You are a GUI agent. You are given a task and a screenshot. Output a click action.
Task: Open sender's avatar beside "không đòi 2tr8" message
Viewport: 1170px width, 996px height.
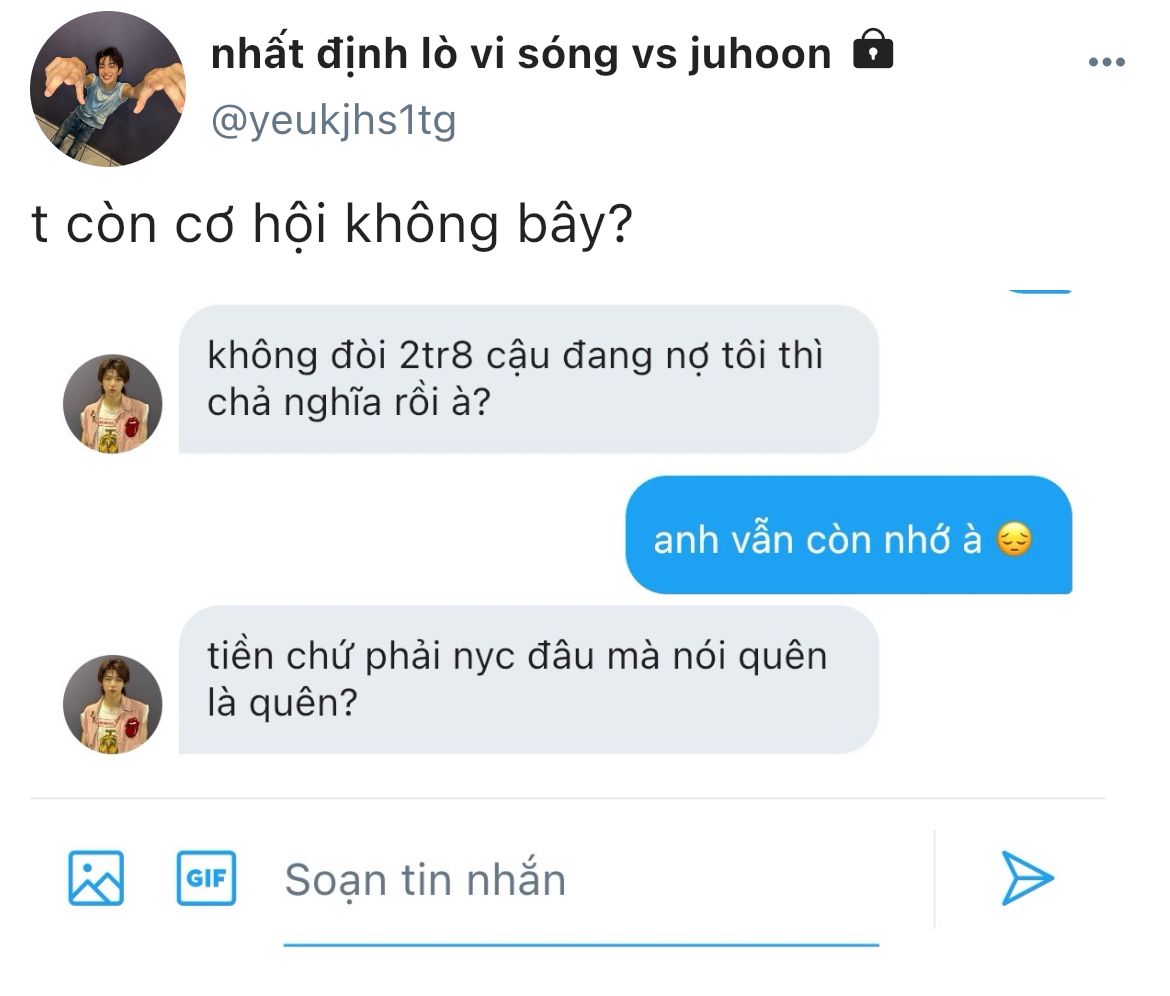pos(112,404)
